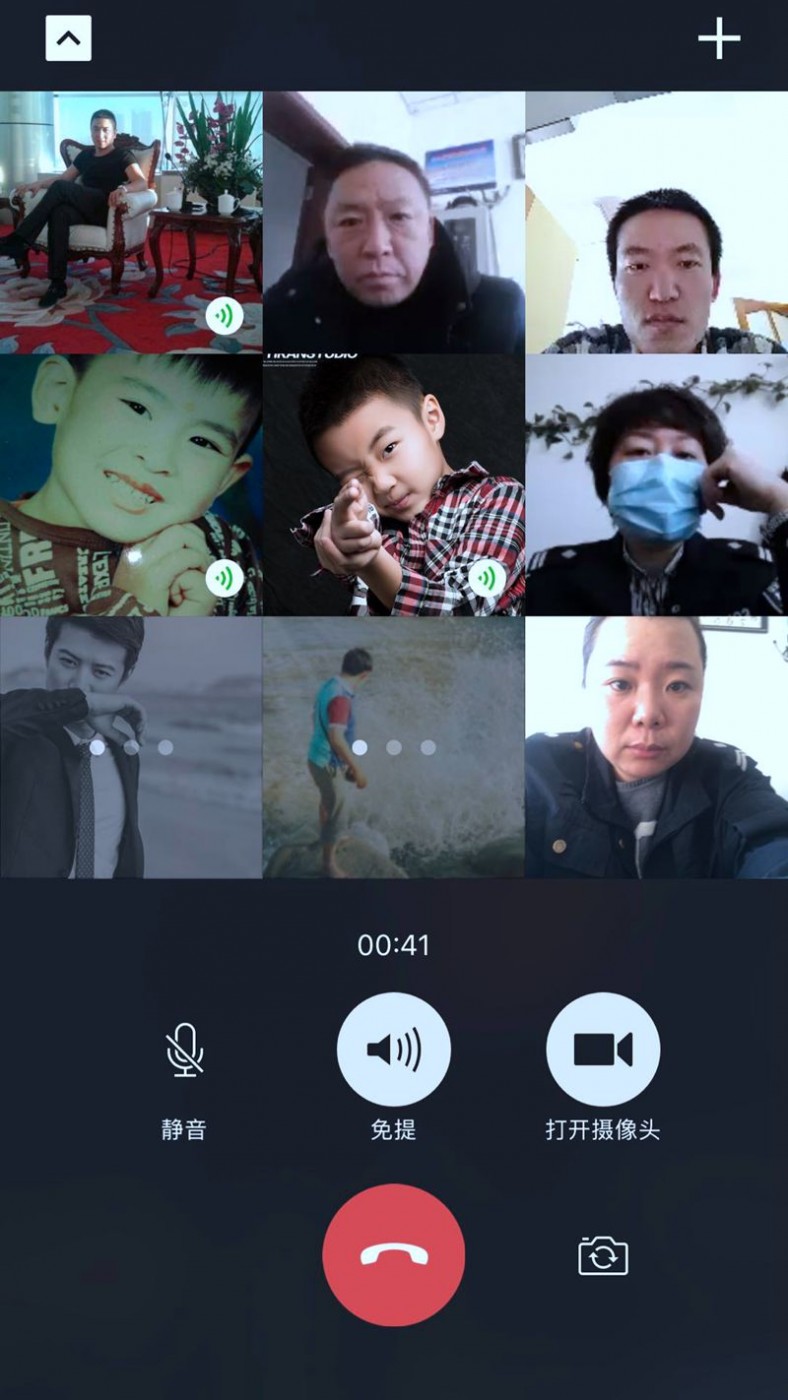Image resolution: width=788 pixels, height=1400 pixels.
Task: Toggle the speakerphone (免提)
Action: pyautogui.click(x=393, y=1049)
